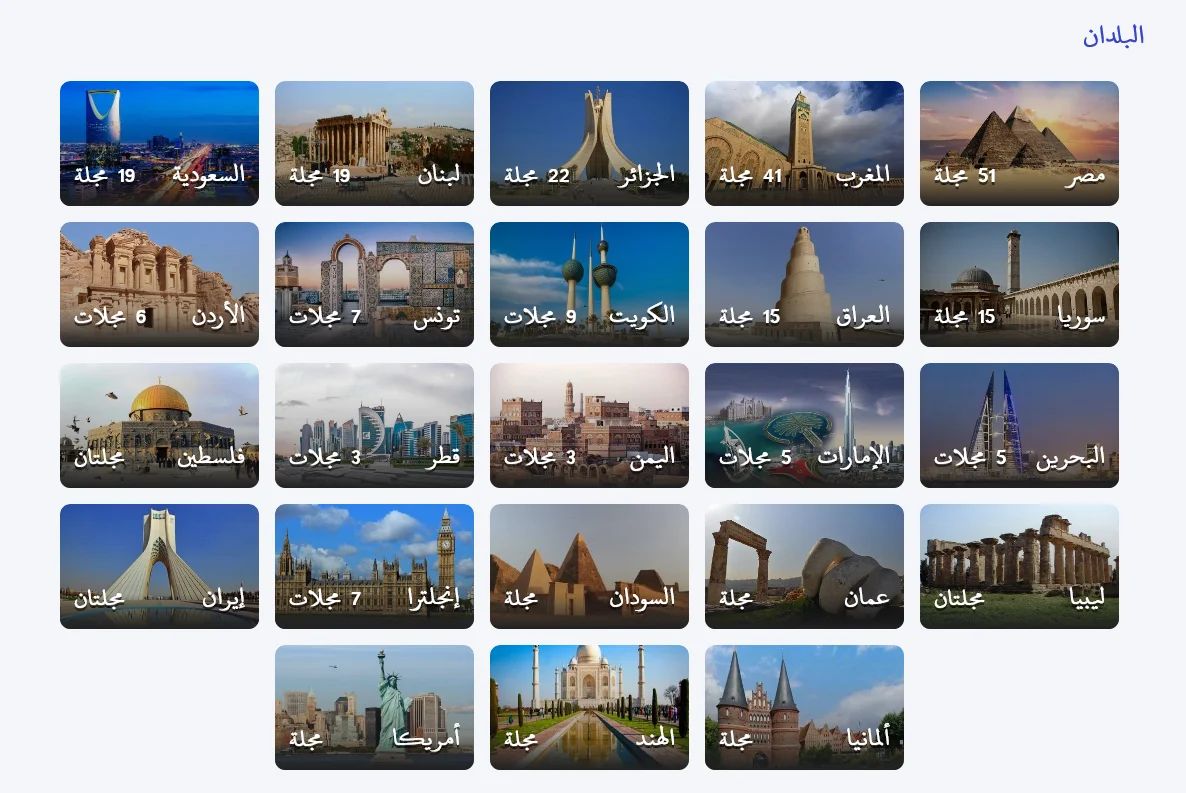This screenshot has width=1186, height=793.
Task: Select the السودان pyramids tile
Action: point(589,566)
